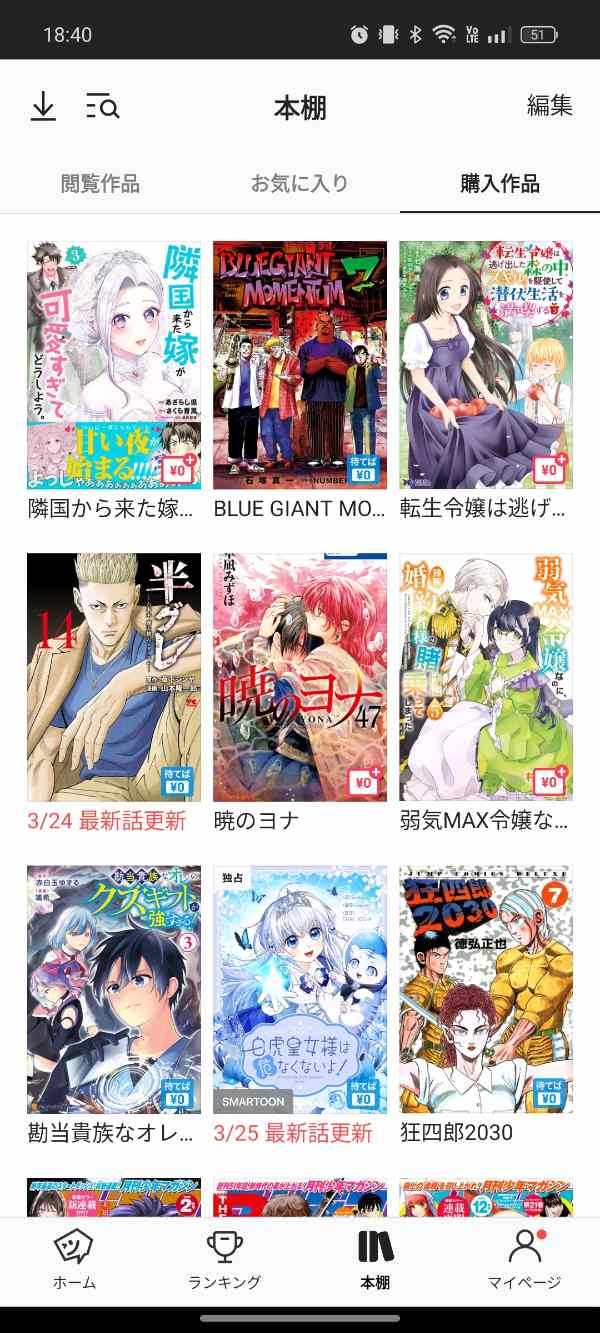Select the 本棚 bottom tab
This screenshot has width=600, height=1333.
tap(375, 1260)
